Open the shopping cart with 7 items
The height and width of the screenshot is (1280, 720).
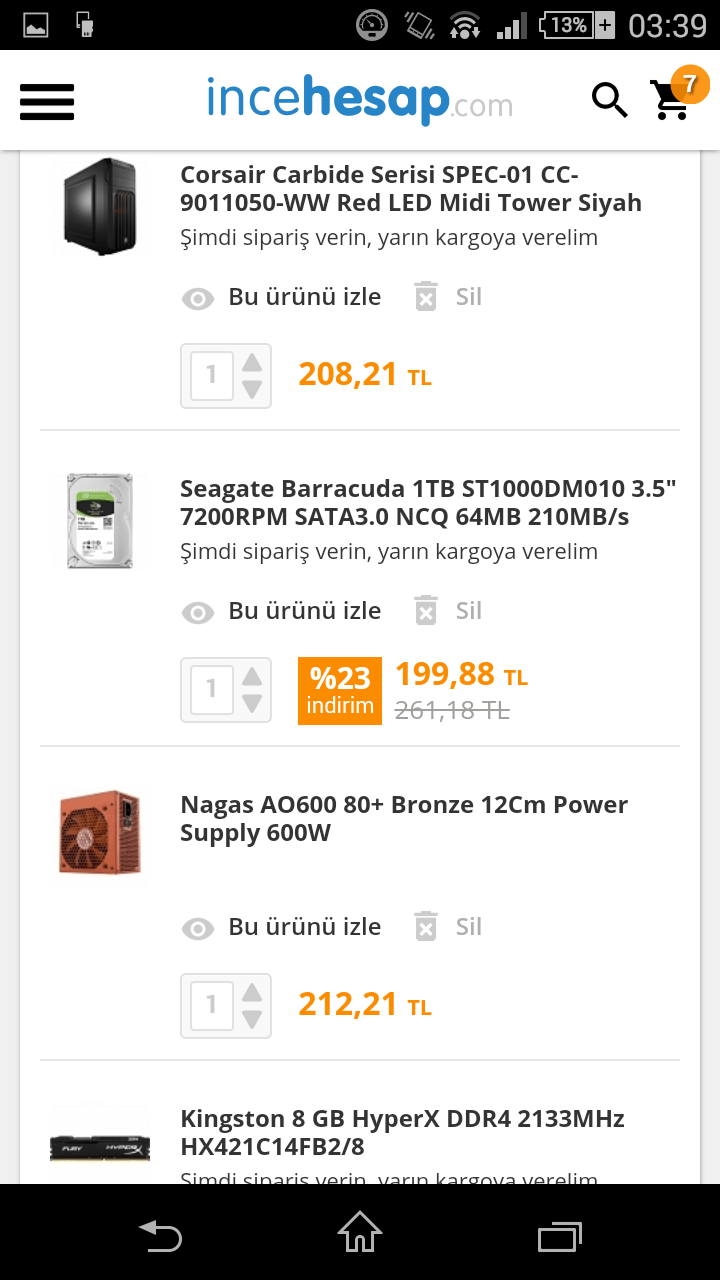point(672,99)
